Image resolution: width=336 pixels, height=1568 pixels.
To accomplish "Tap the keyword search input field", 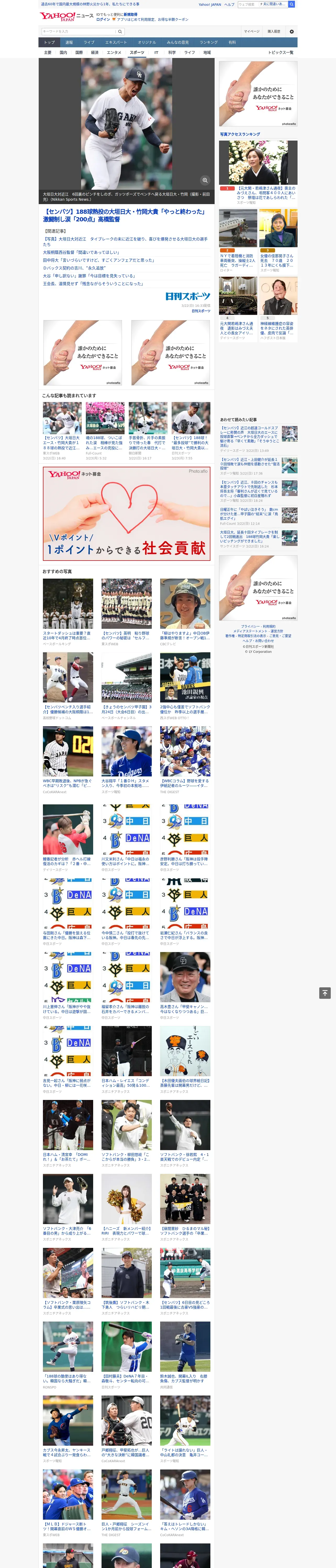I will 79,31.
